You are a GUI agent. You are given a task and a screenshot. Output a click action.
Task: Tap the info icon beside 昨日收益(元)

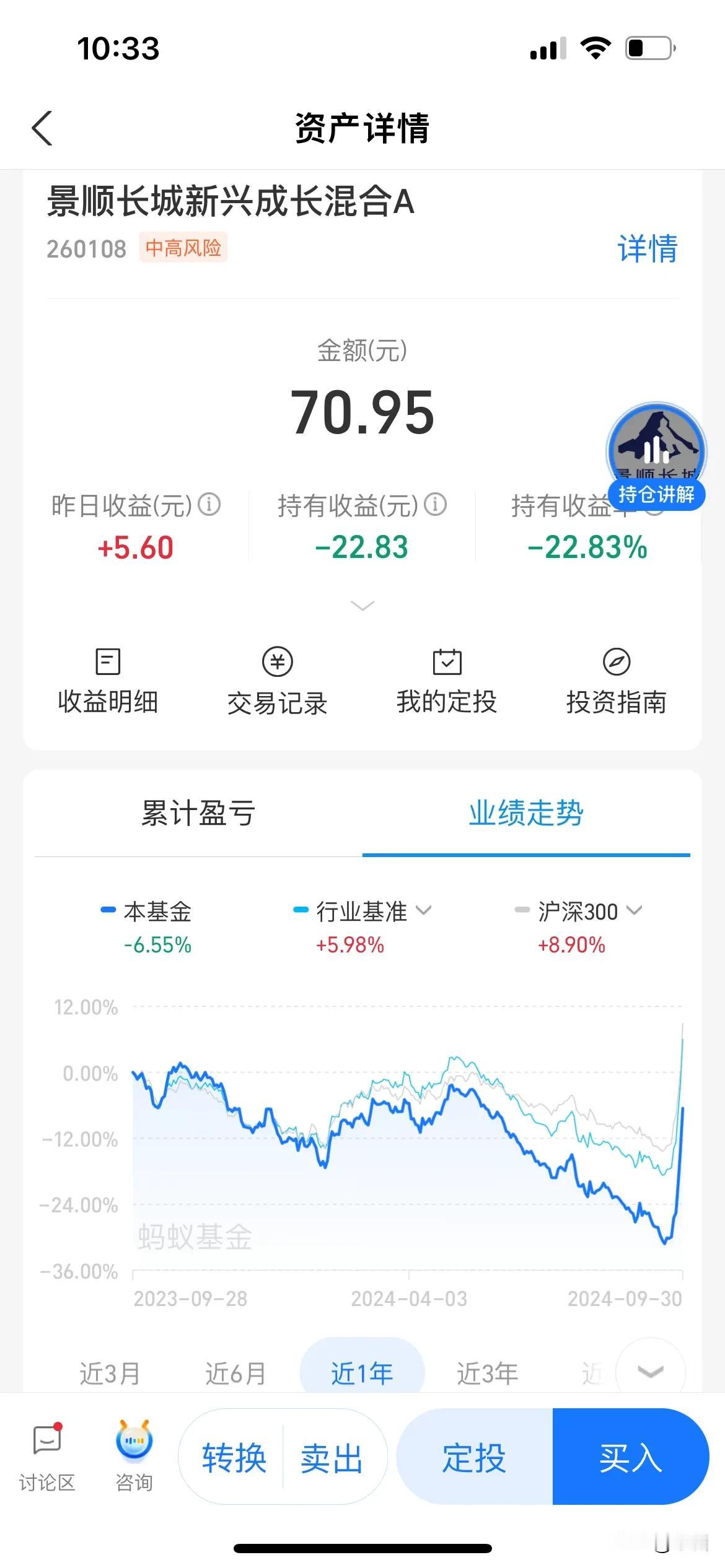(209, 505)
